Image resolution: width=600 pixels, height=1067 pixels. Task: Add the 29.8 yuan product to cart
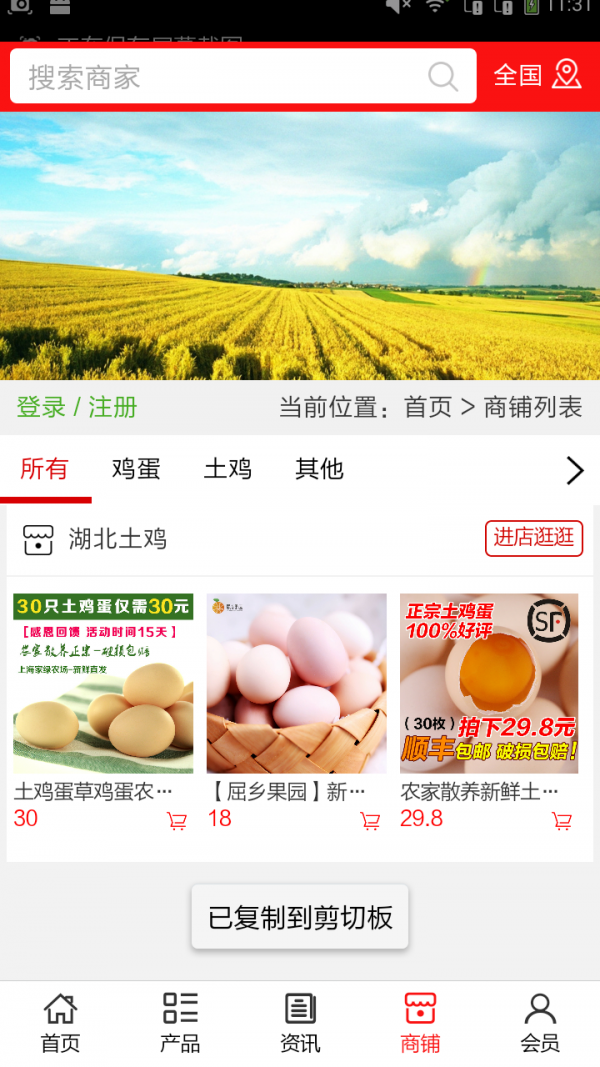pos(562,821)
